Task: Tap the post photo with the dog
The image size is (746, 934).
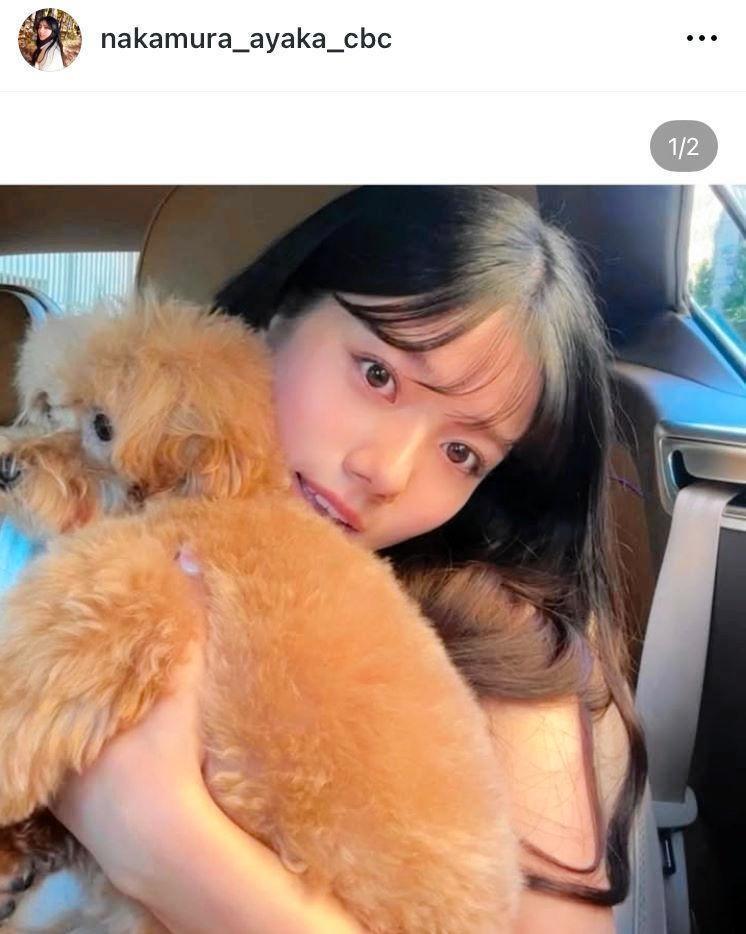Action: [x=373, y=558]
